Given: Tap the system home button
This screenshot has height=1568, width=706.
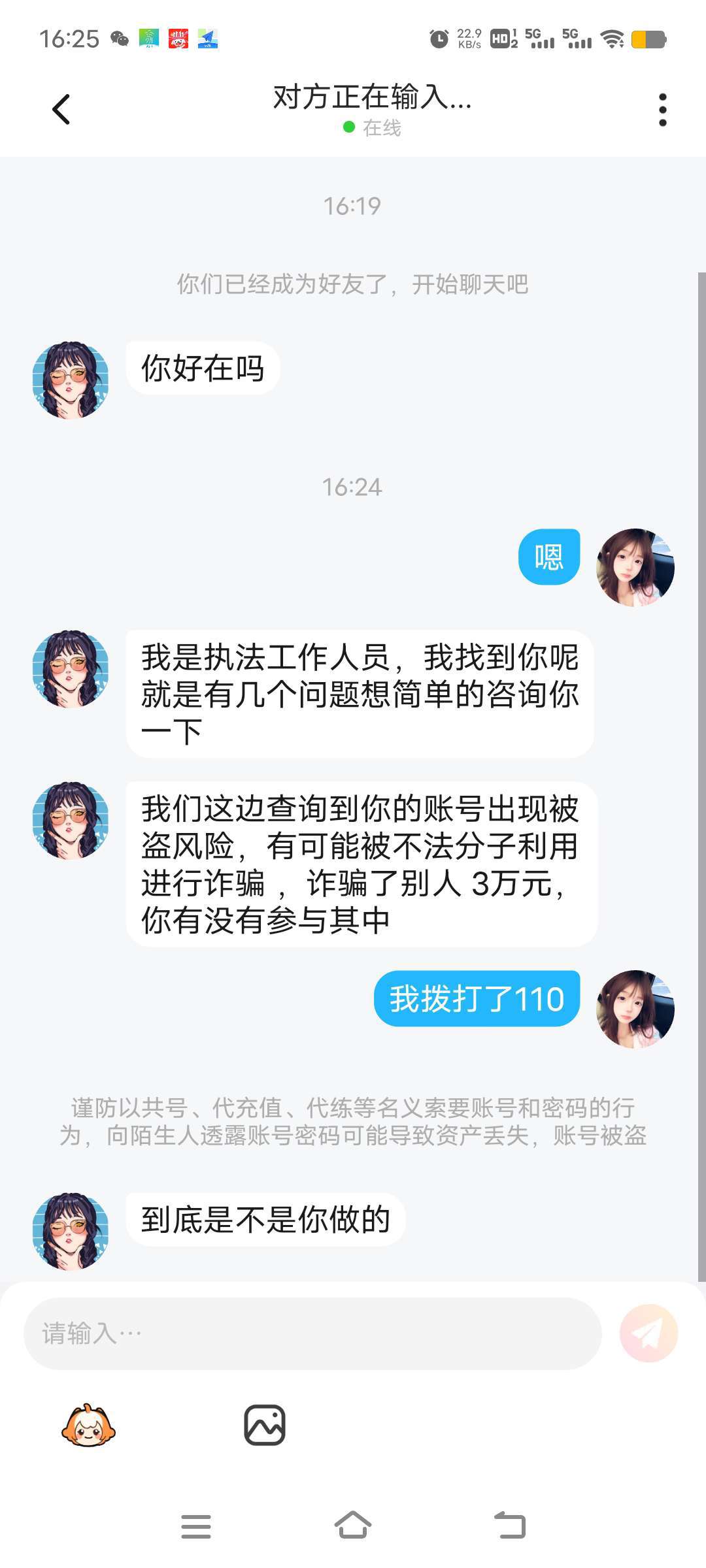Looking at the screenshot, I should [353, 1526].
